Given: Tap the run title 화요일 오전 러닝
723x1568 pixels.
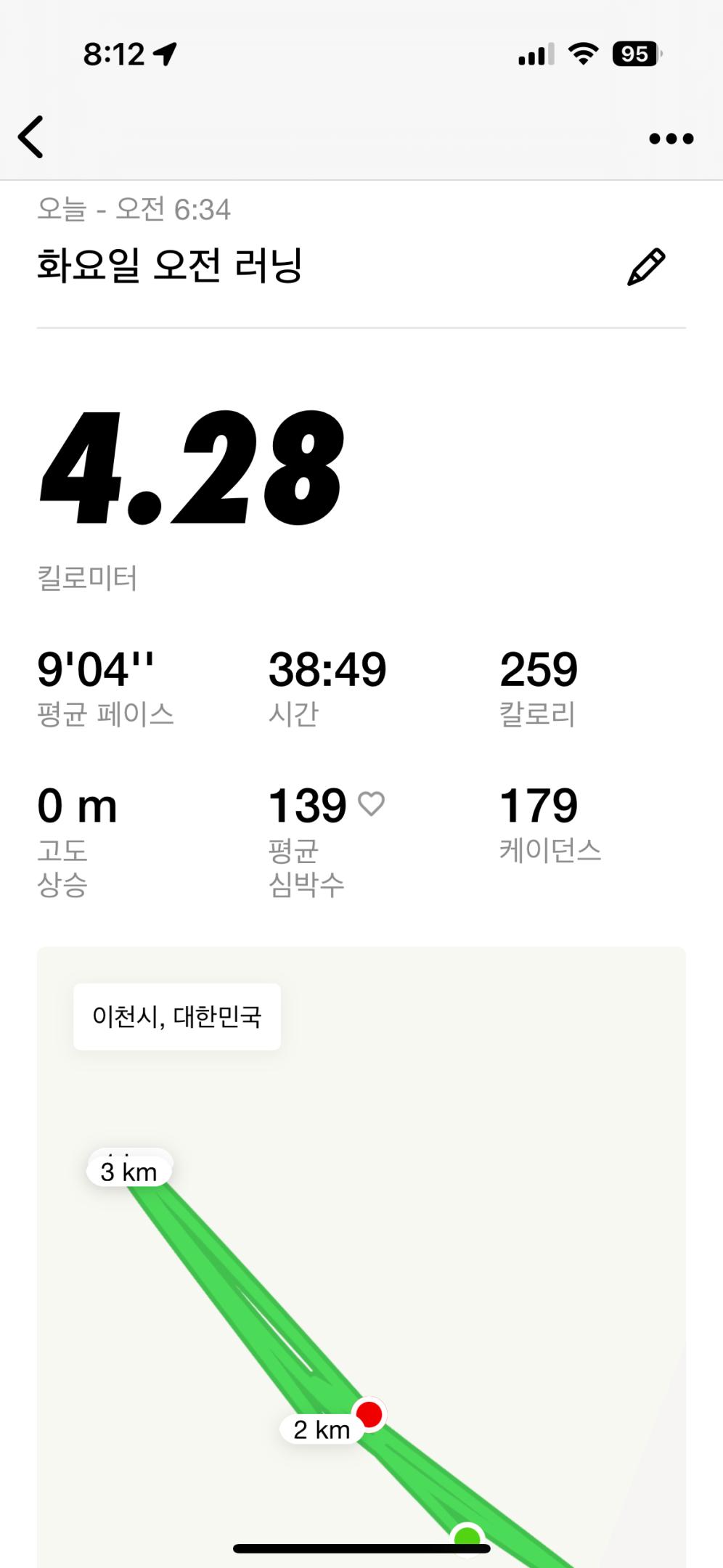Looking at the screenshot, I should tap(171, 265).
